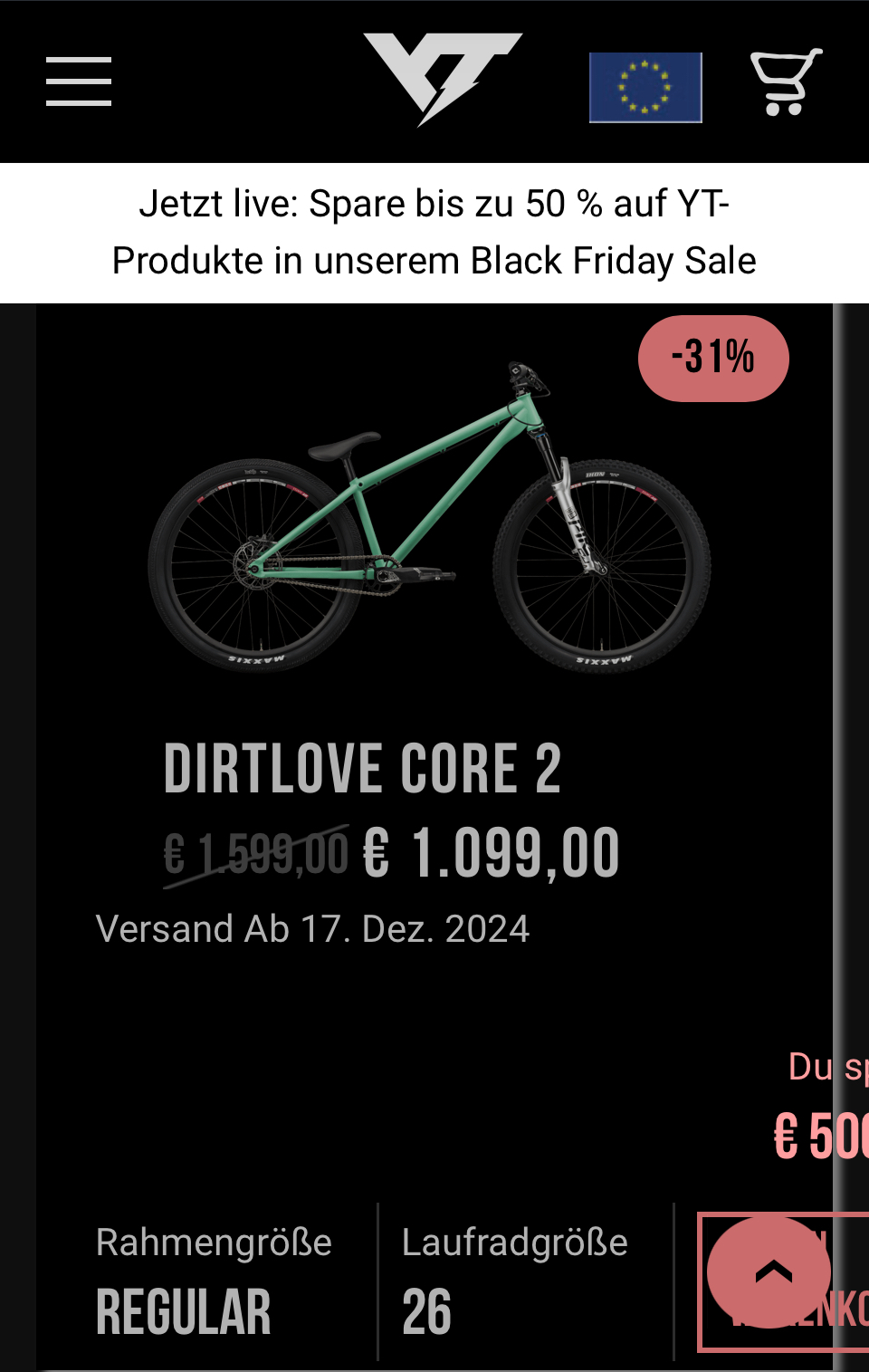The width and height of the screenshot is (869, 1372).
Task: Tap the scroll-to-top arrow button
Action: pyautogui.click(x=769, y=1272)
